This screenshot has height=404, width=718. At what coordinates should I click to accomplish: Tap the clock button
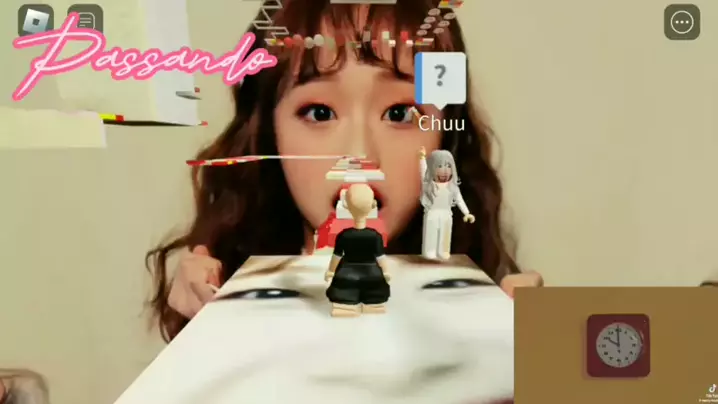[617, 345]
